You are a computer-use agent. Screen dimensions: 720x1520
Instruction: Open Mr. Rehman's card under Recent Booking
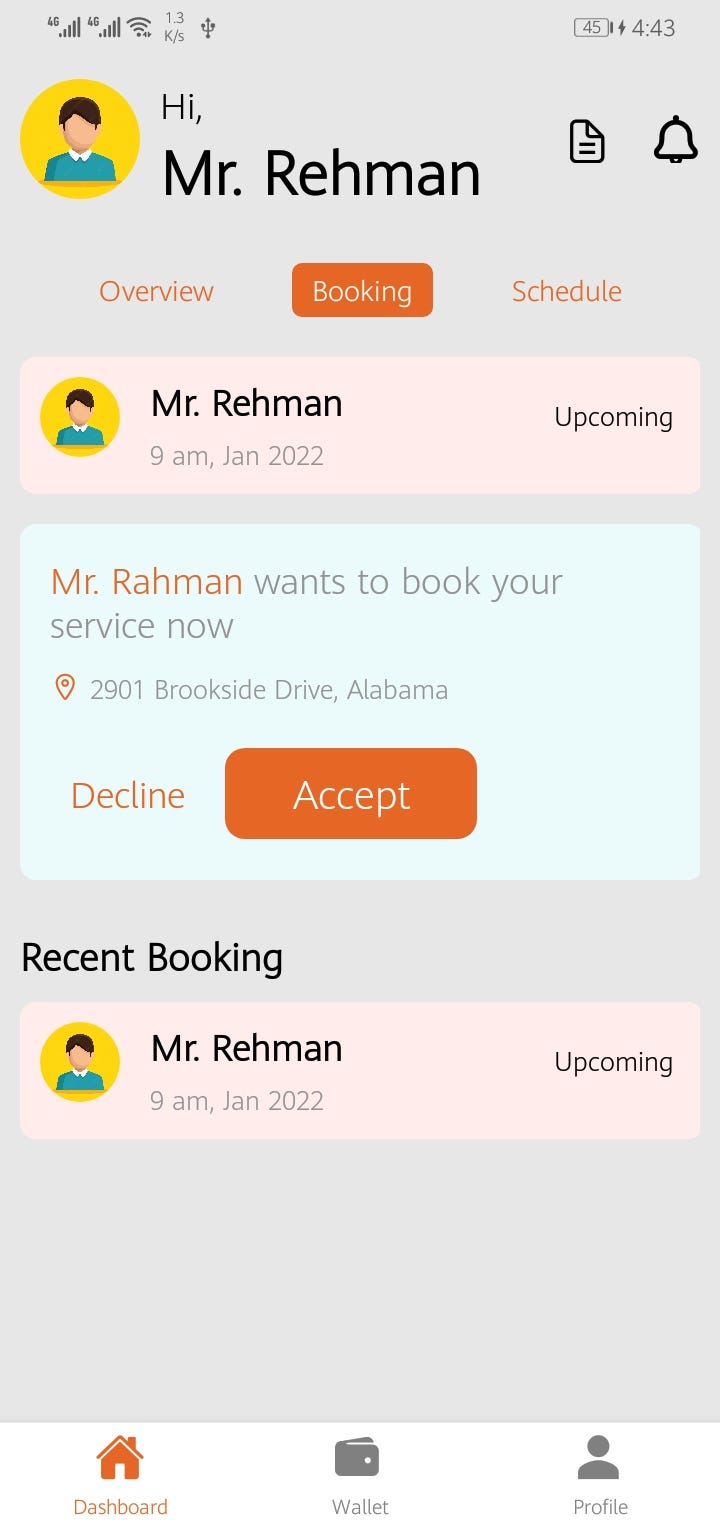point(360,1070)
